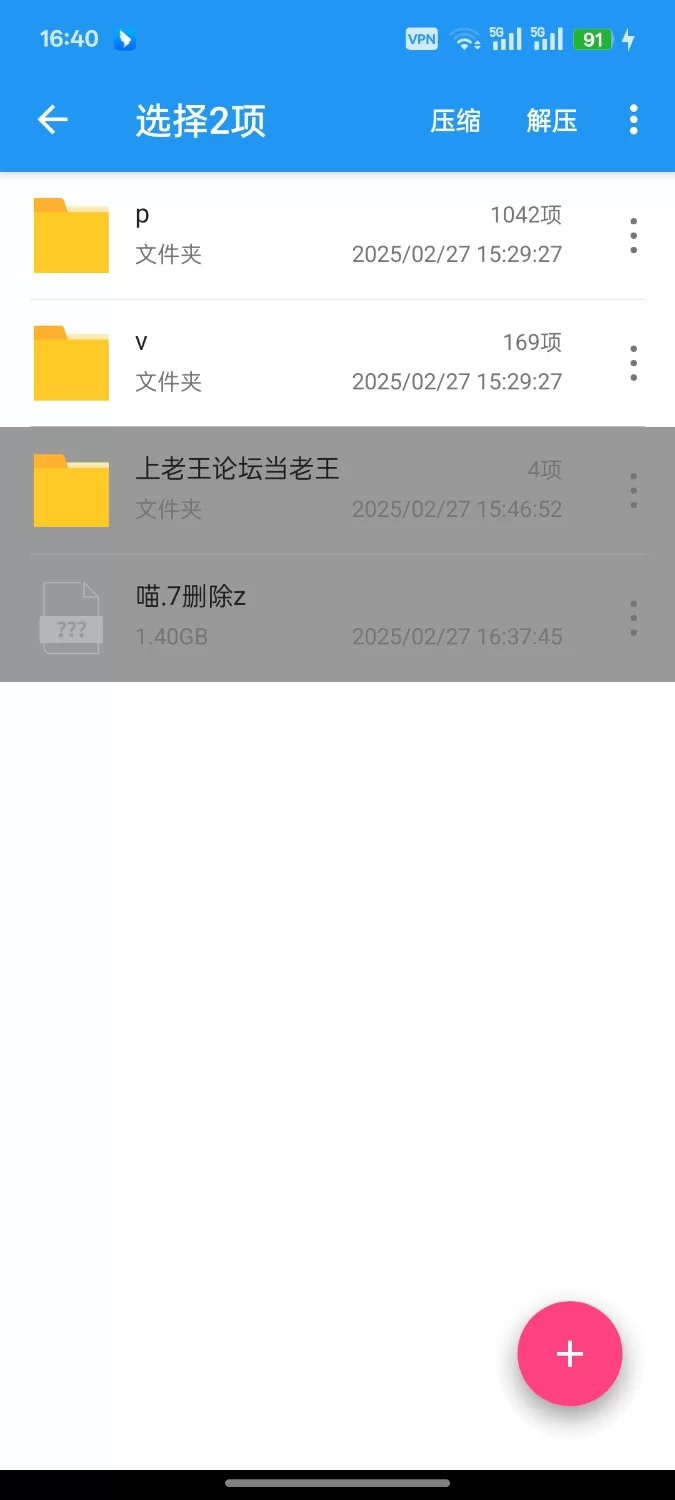Open more options for 上老王论坛当老王
The image size is (675, 1500).
click(633, 491)
